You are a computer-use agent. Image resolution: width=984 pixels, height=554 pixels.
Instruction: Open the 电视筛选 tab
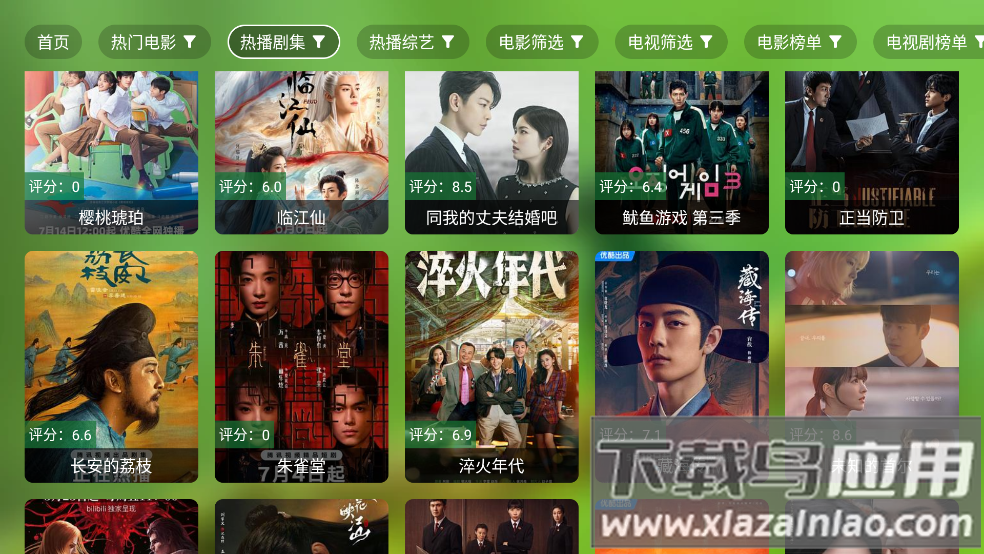pos(671,42)
